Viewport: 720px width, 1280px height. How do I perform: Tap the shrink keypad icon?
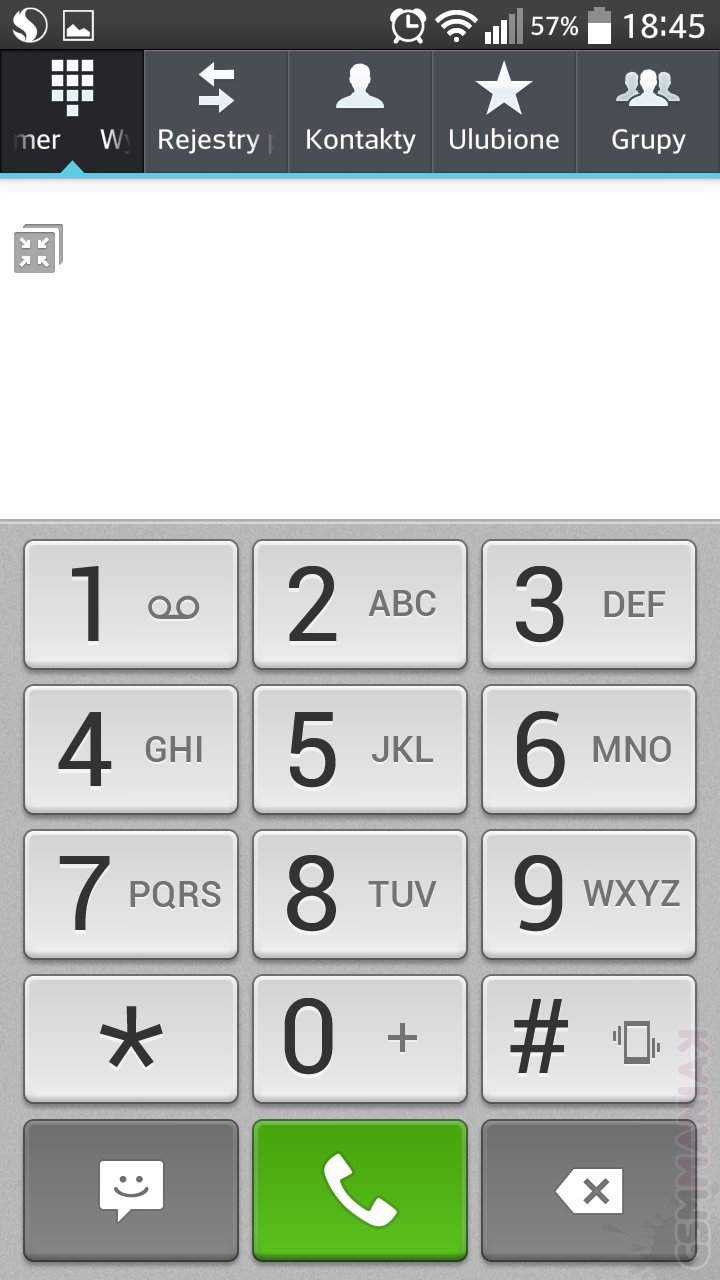pyautogui.click(x=37, y=249)
